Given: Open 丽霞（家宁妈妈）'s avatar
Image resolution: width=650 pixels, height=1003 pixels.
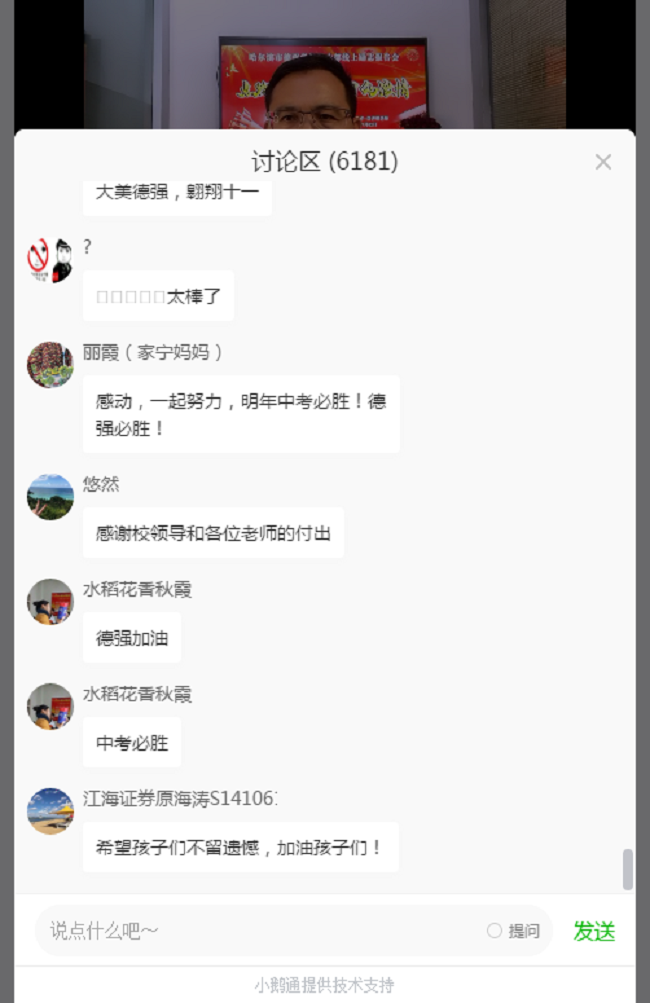Looking at the screenshot, I should [x=50, y=365].
